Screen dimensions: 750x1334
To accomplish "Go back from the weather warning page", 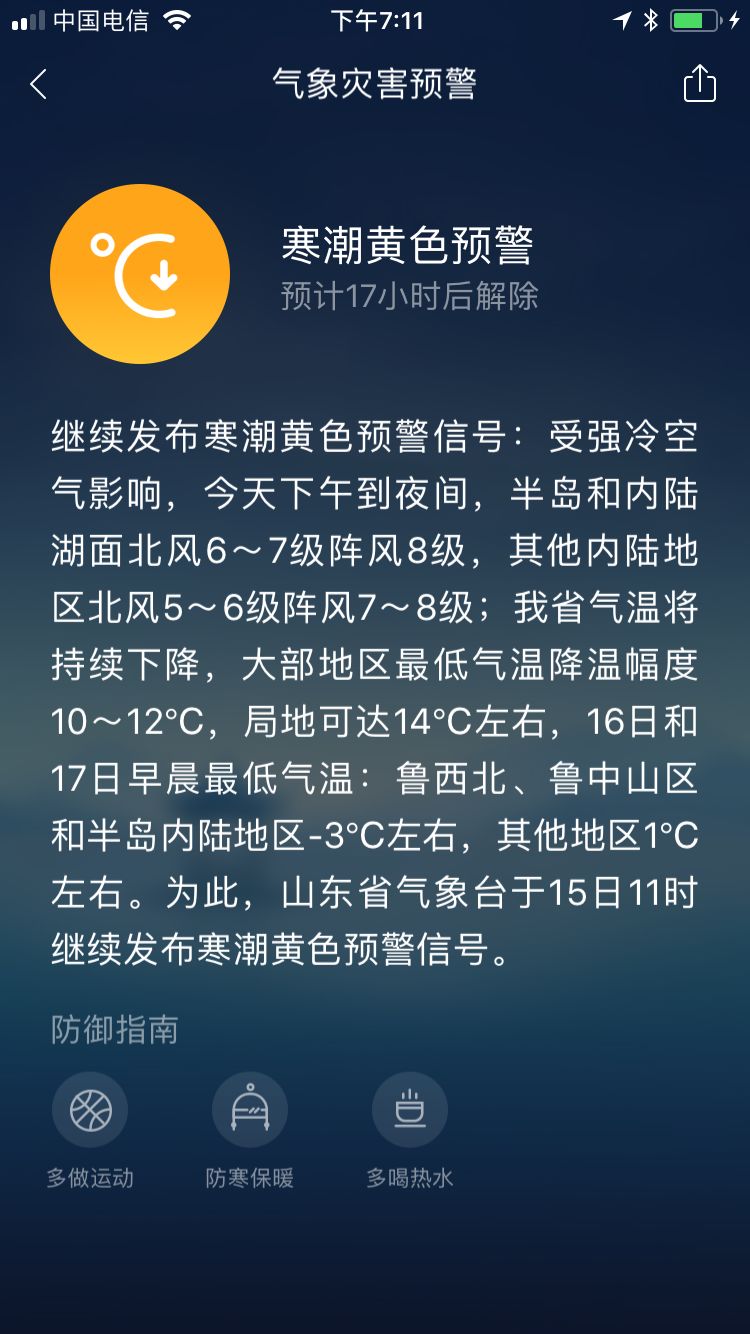I will [39, 85].
